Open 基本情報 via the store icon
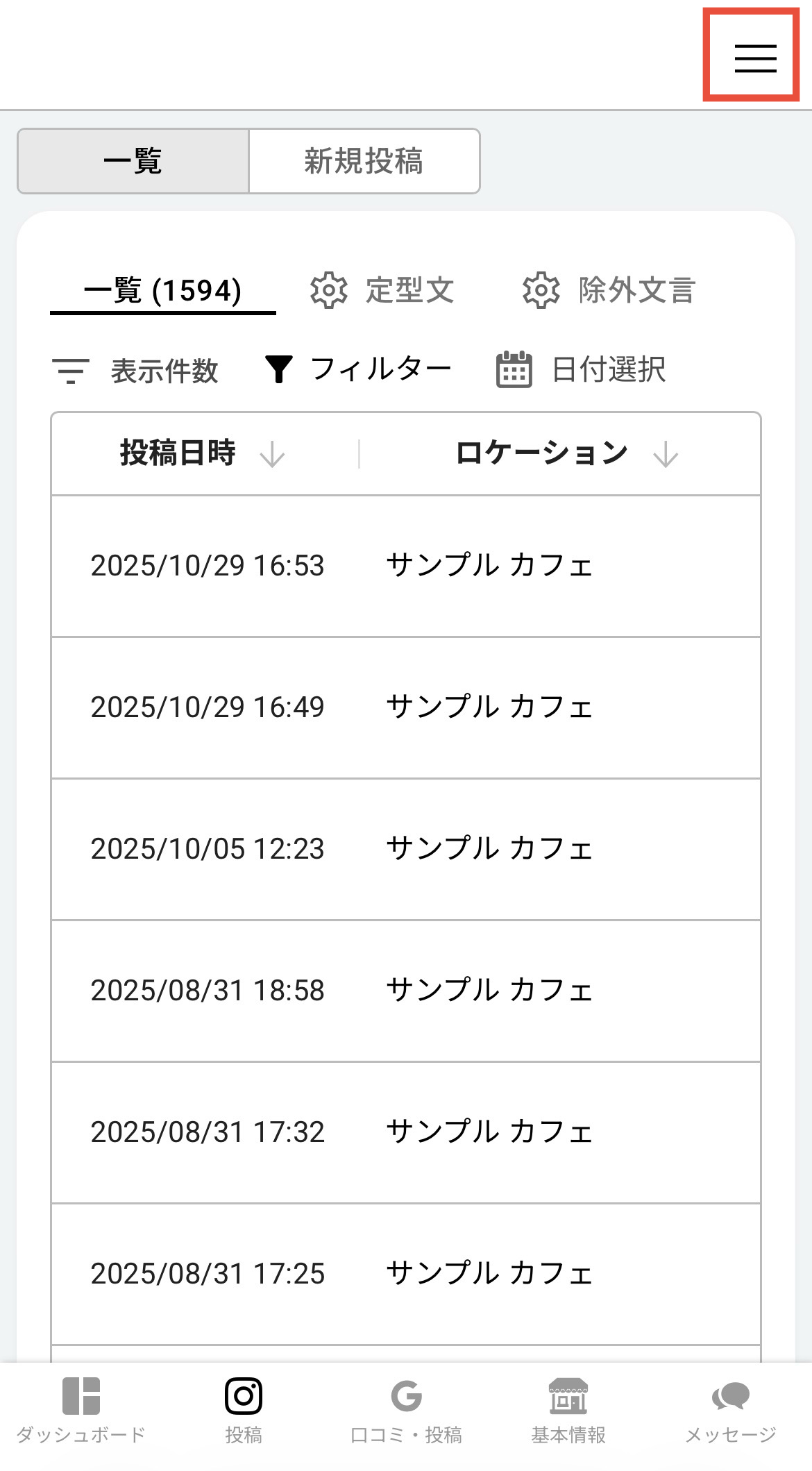Image resolution: width=812 pixels, height=1471 pixels. [x=569, y=1397]
